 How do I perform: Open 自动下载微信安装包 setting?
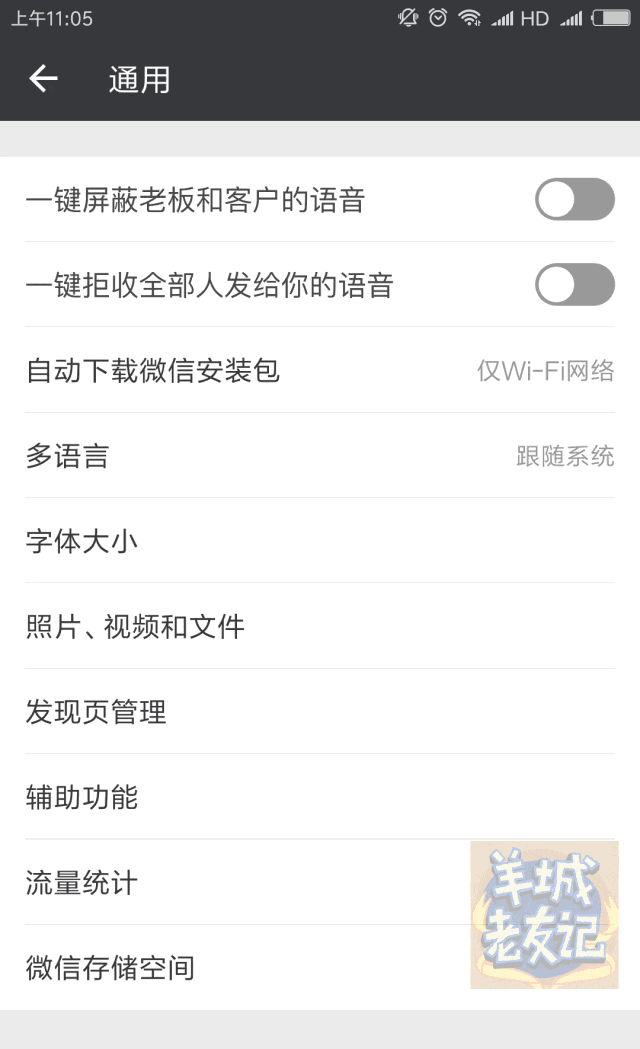point(320,371)
